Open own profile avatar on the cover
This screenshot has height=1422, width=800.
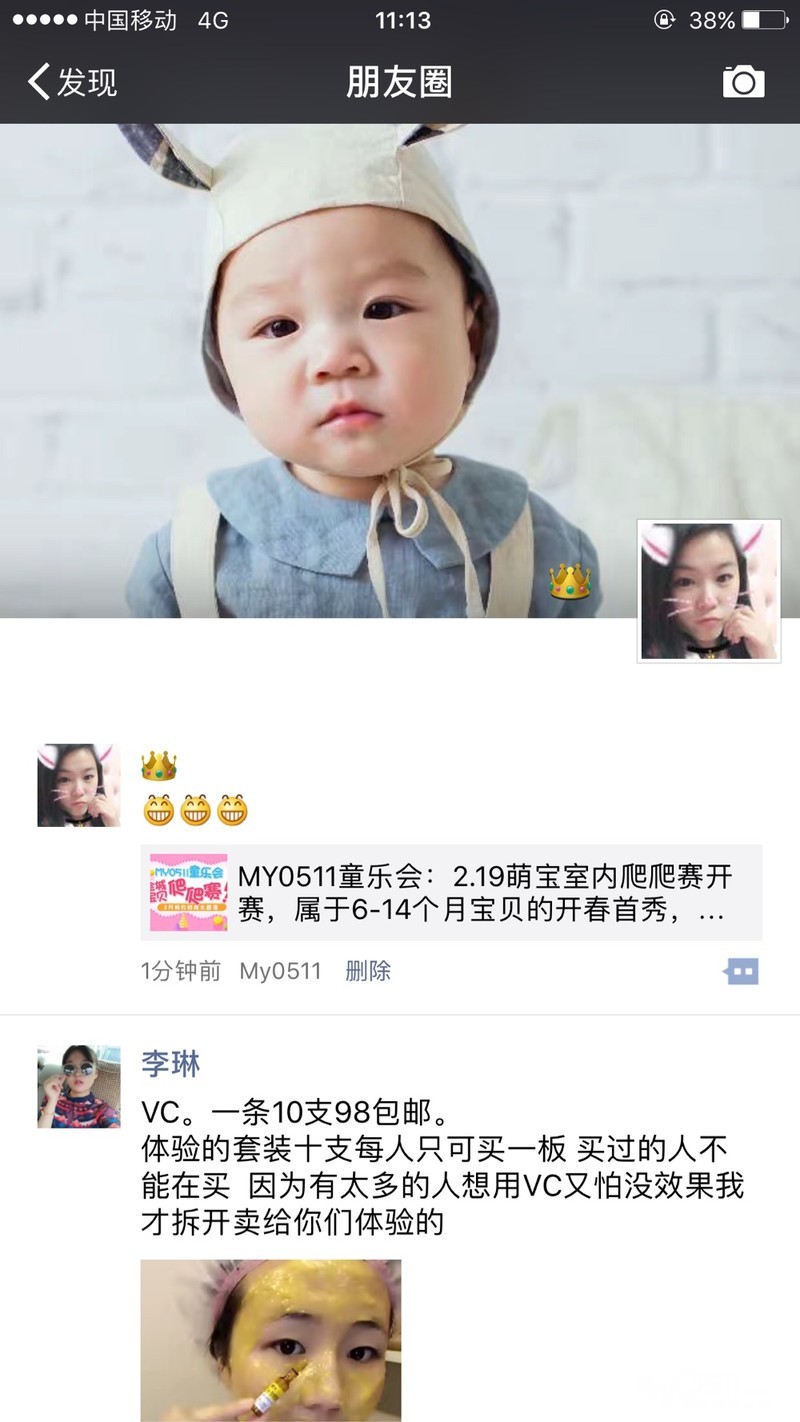click(708, 591)
